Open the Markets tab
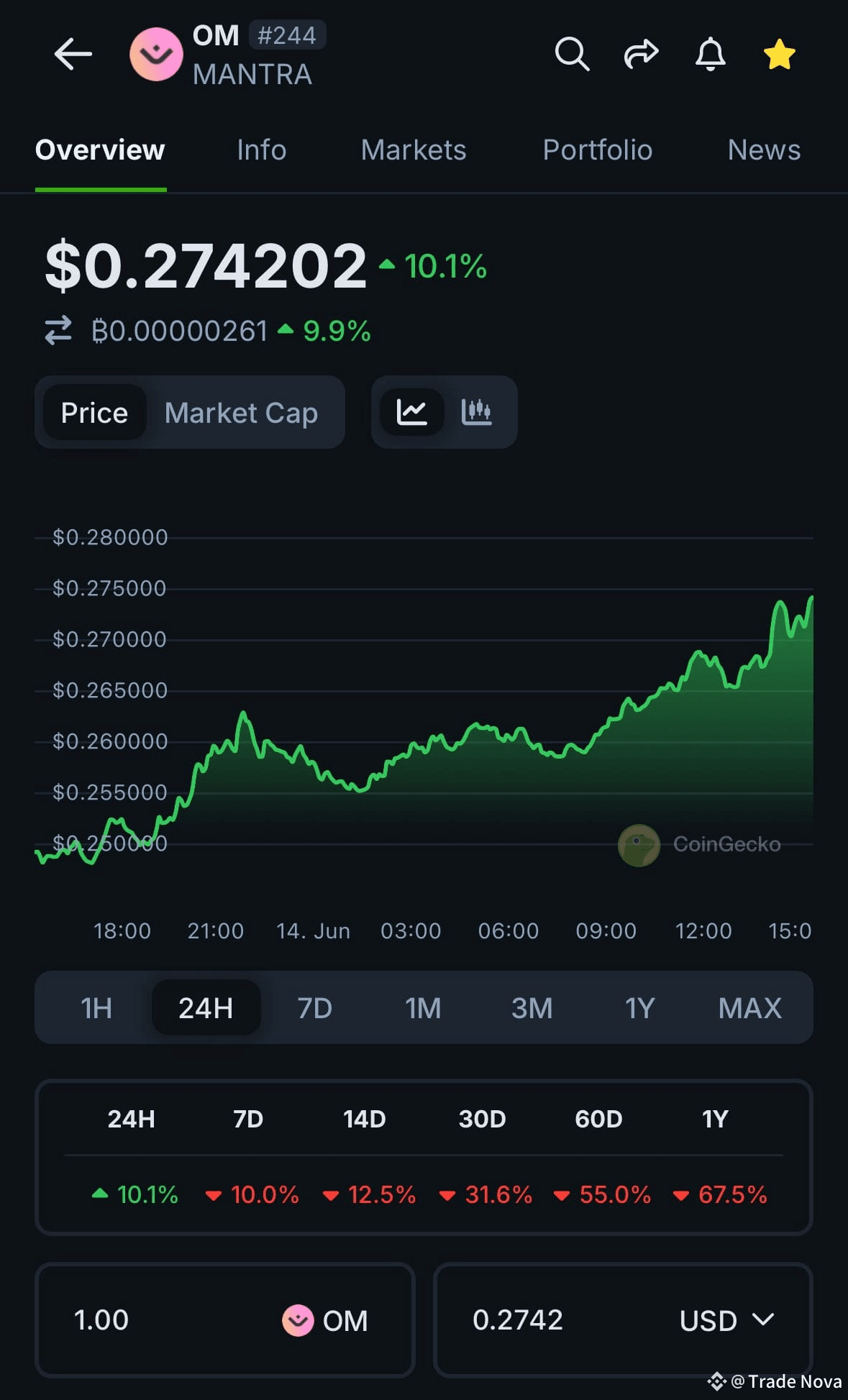Image resolution: width=848 pixels, height=1400 pixels. (414, 150)
